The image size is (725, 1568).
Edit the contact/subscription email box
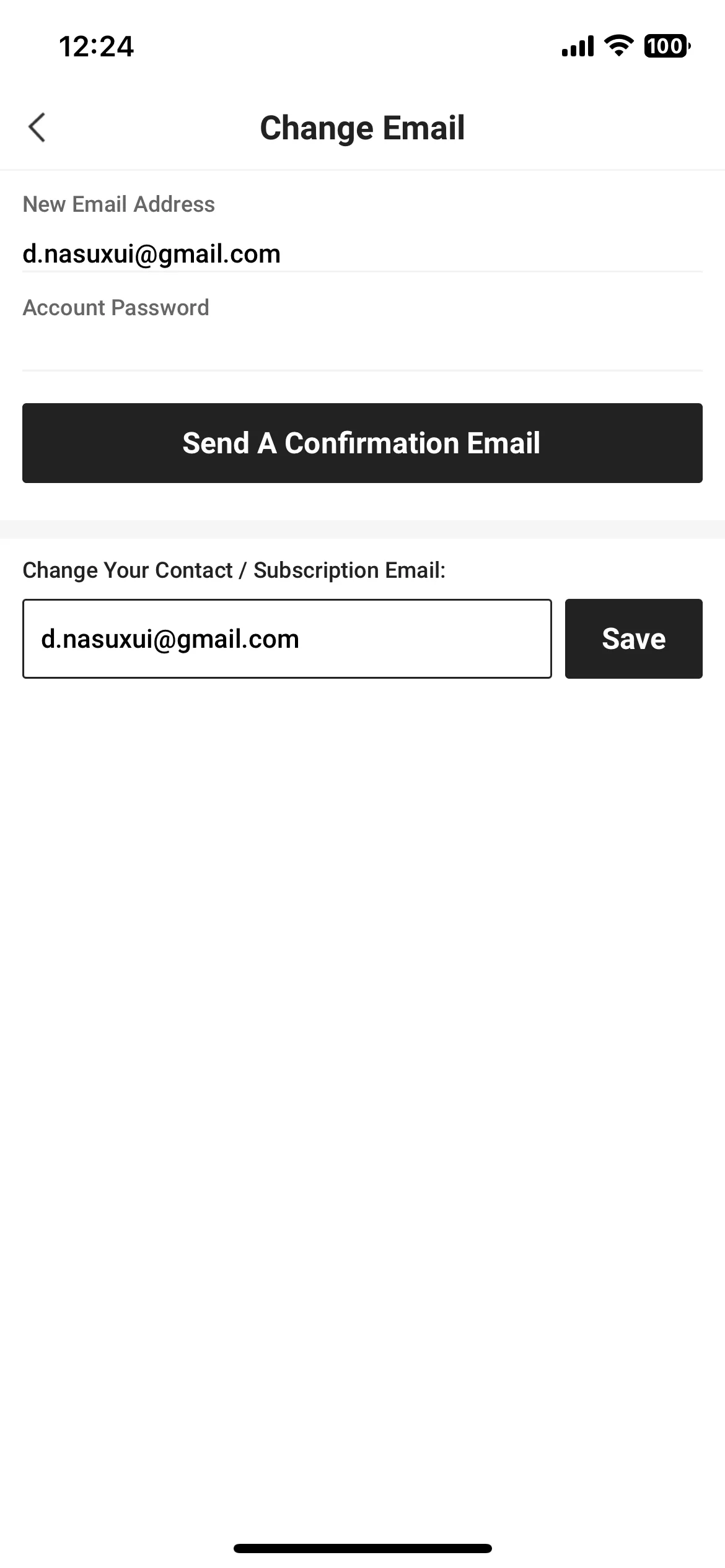tap(286, 639)
